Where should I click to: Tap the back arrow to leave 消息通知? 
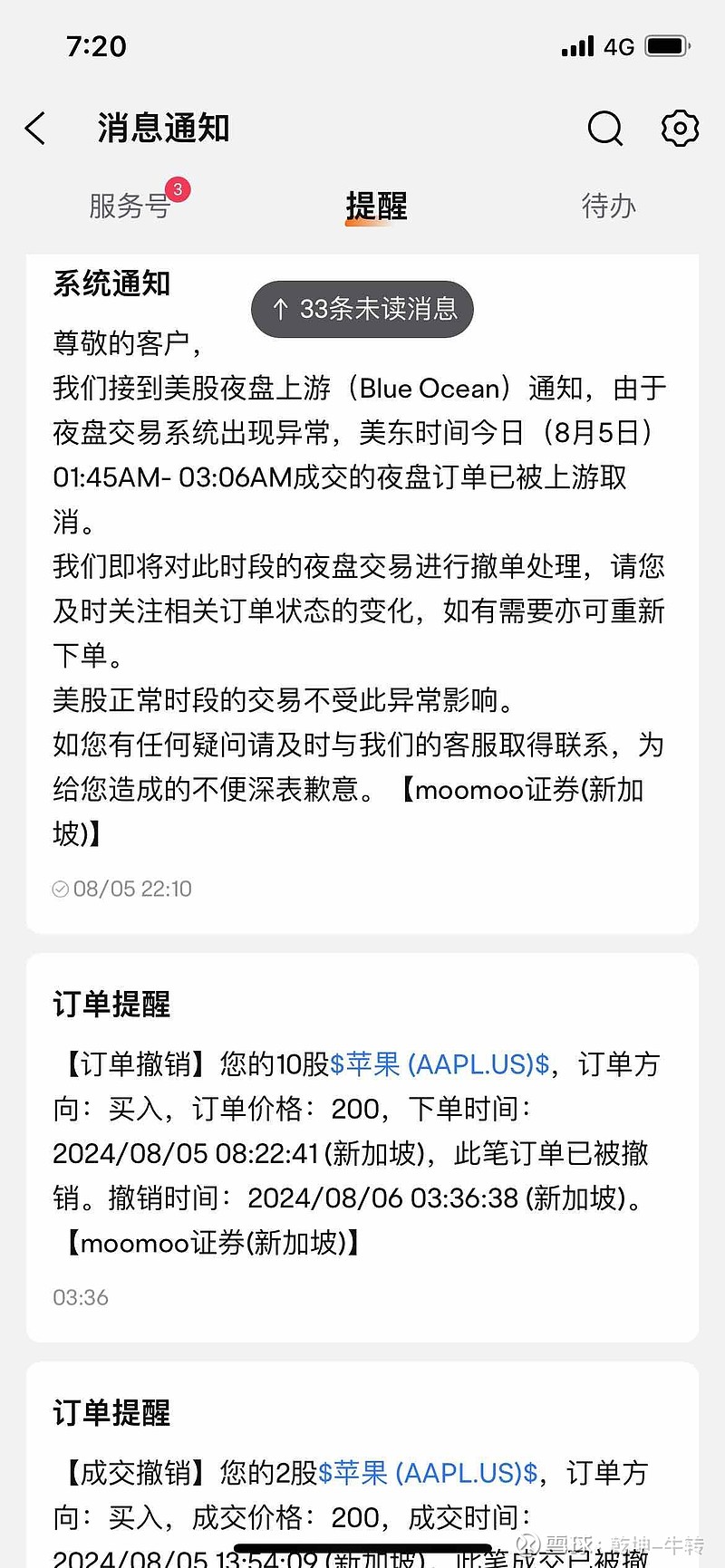click(34, 129)
